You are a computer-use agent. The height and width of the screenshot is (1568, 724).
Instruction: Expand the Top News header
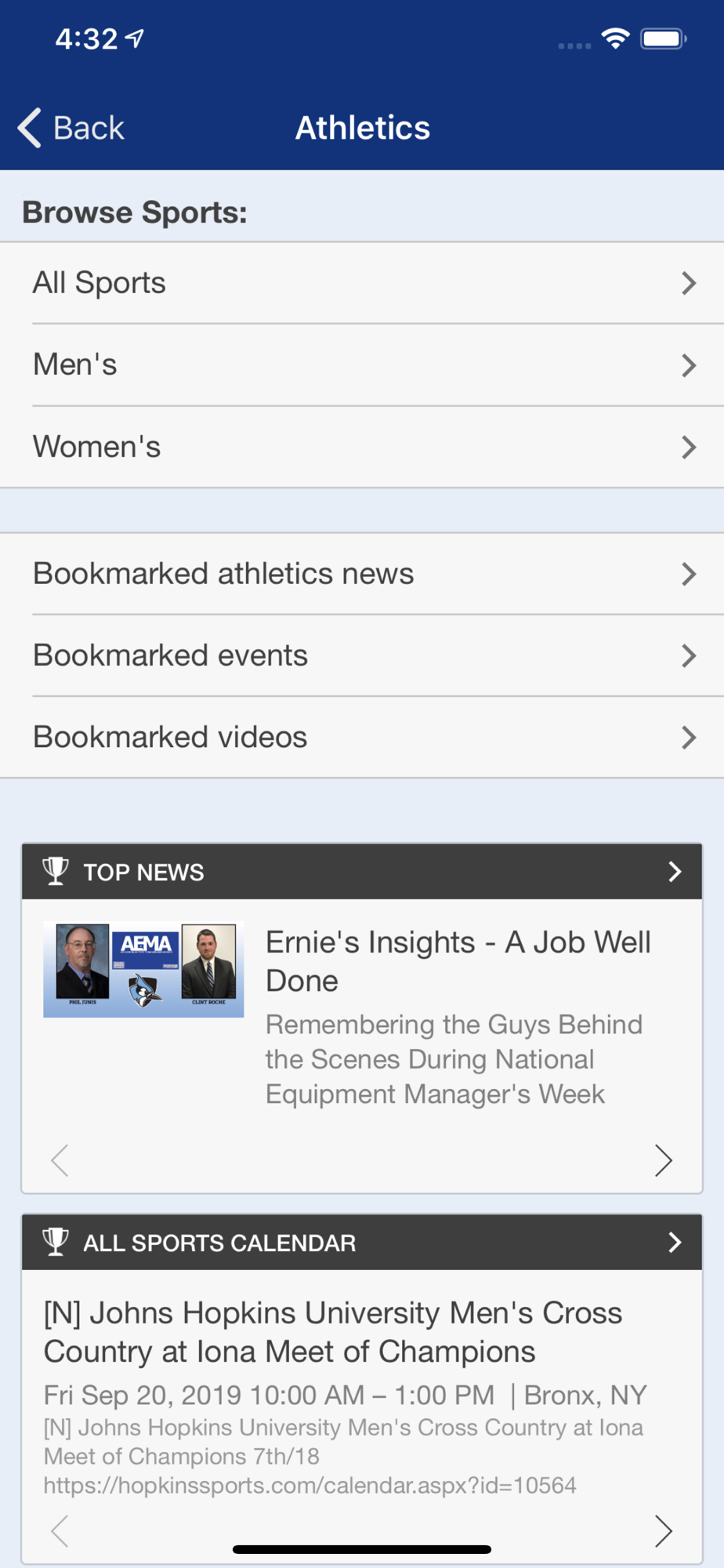(362, 872)
